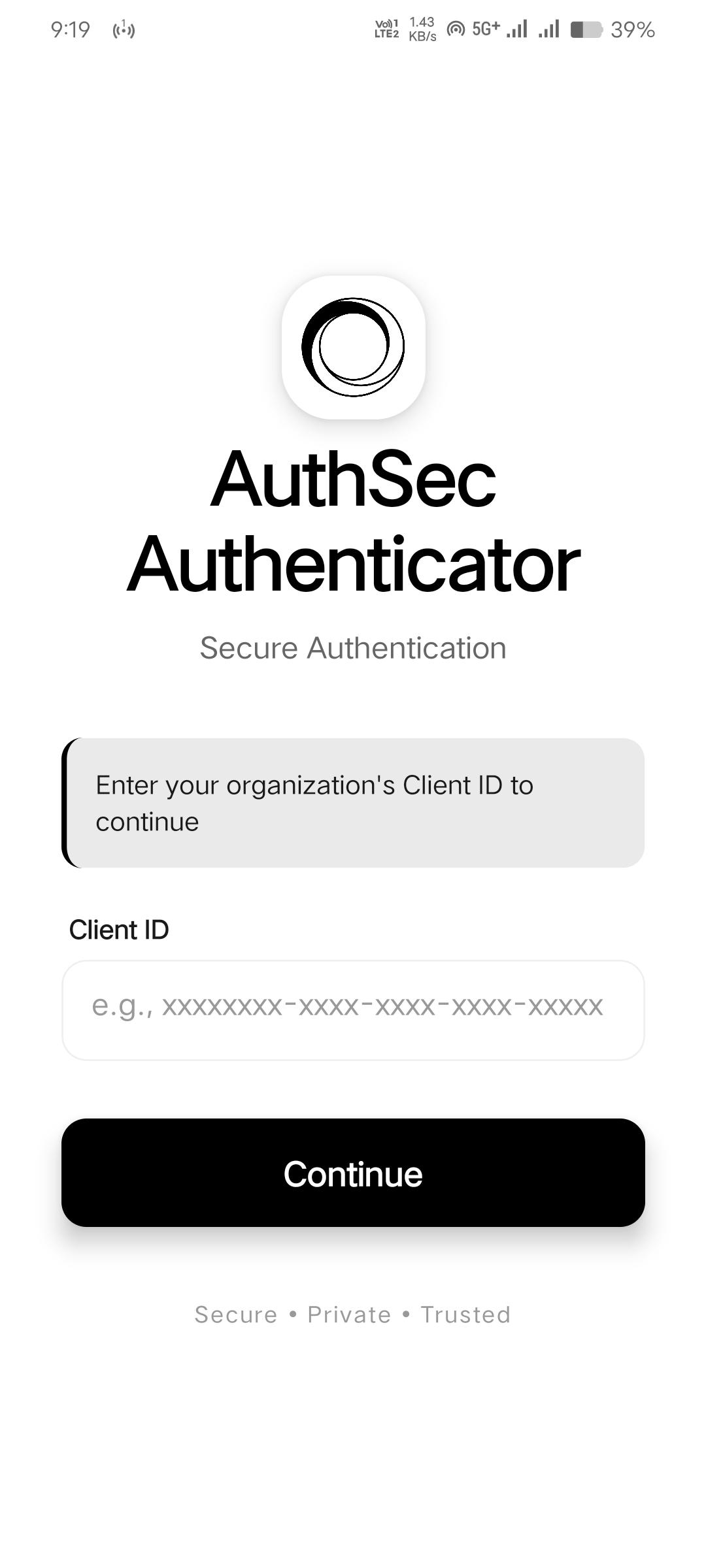The height and width of the screenshot is (1568, 706).
Task: Tap the circular swirl inside the app logo
Action: tap(353, 346)
